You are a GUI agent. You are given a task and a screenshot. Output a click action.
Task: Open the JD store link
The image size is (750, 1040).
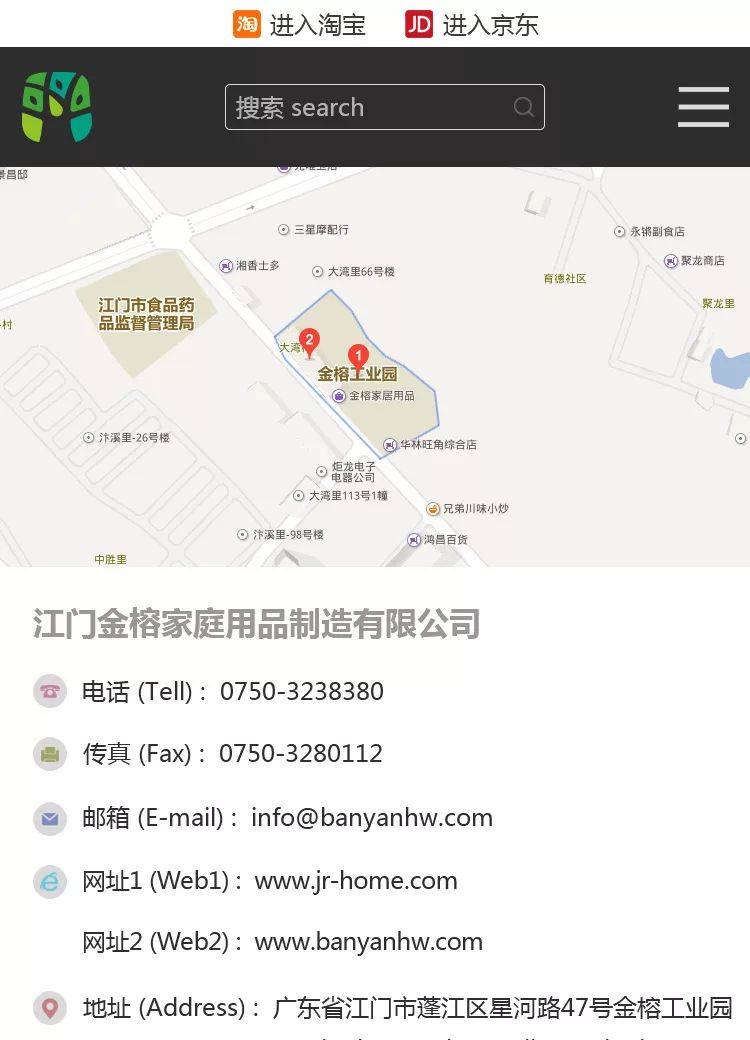[472, 25]
